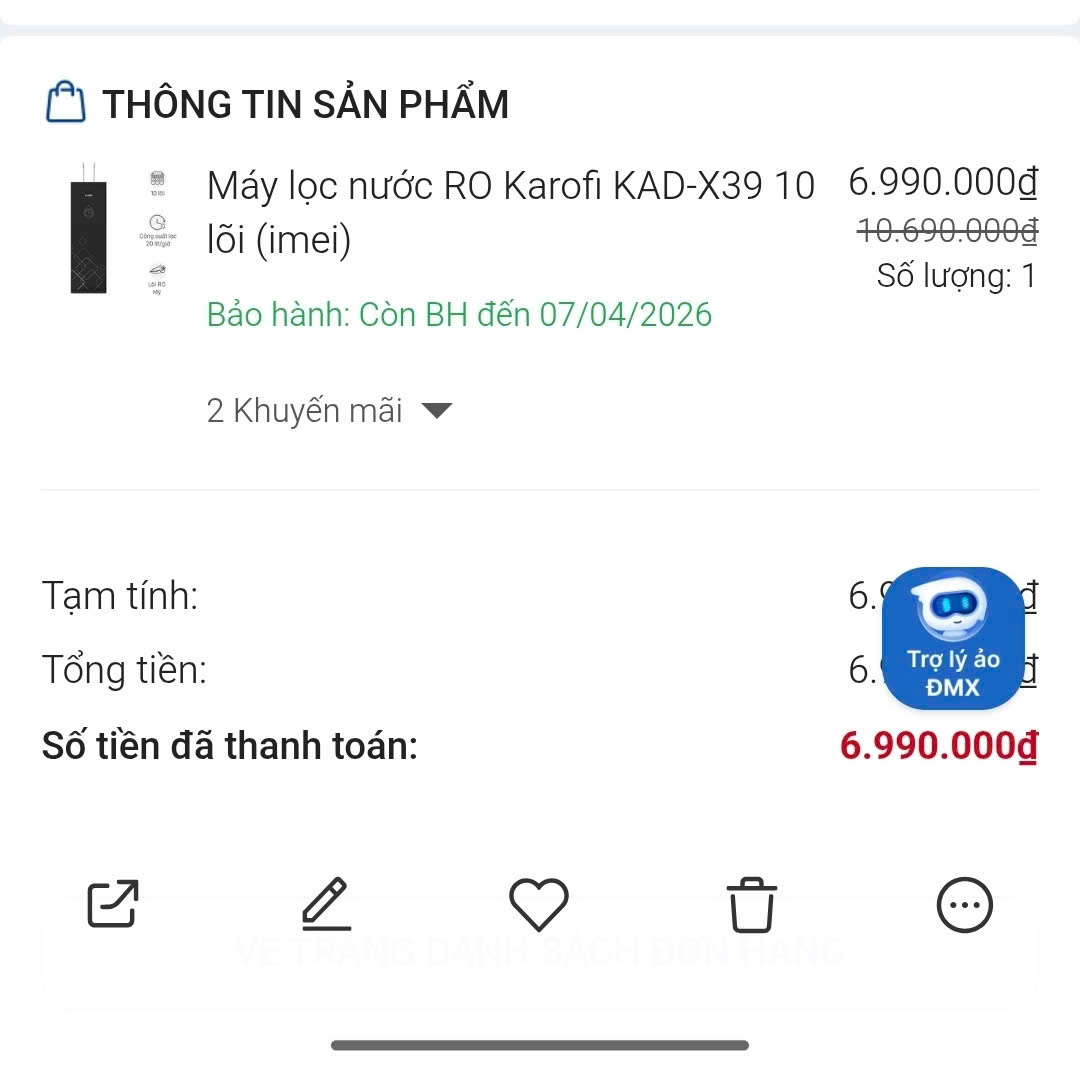Image resolution: width=1080 pixels, height=1067 pixels.
Task: Mark this image as favorite
Action: (x=539, y=903)
